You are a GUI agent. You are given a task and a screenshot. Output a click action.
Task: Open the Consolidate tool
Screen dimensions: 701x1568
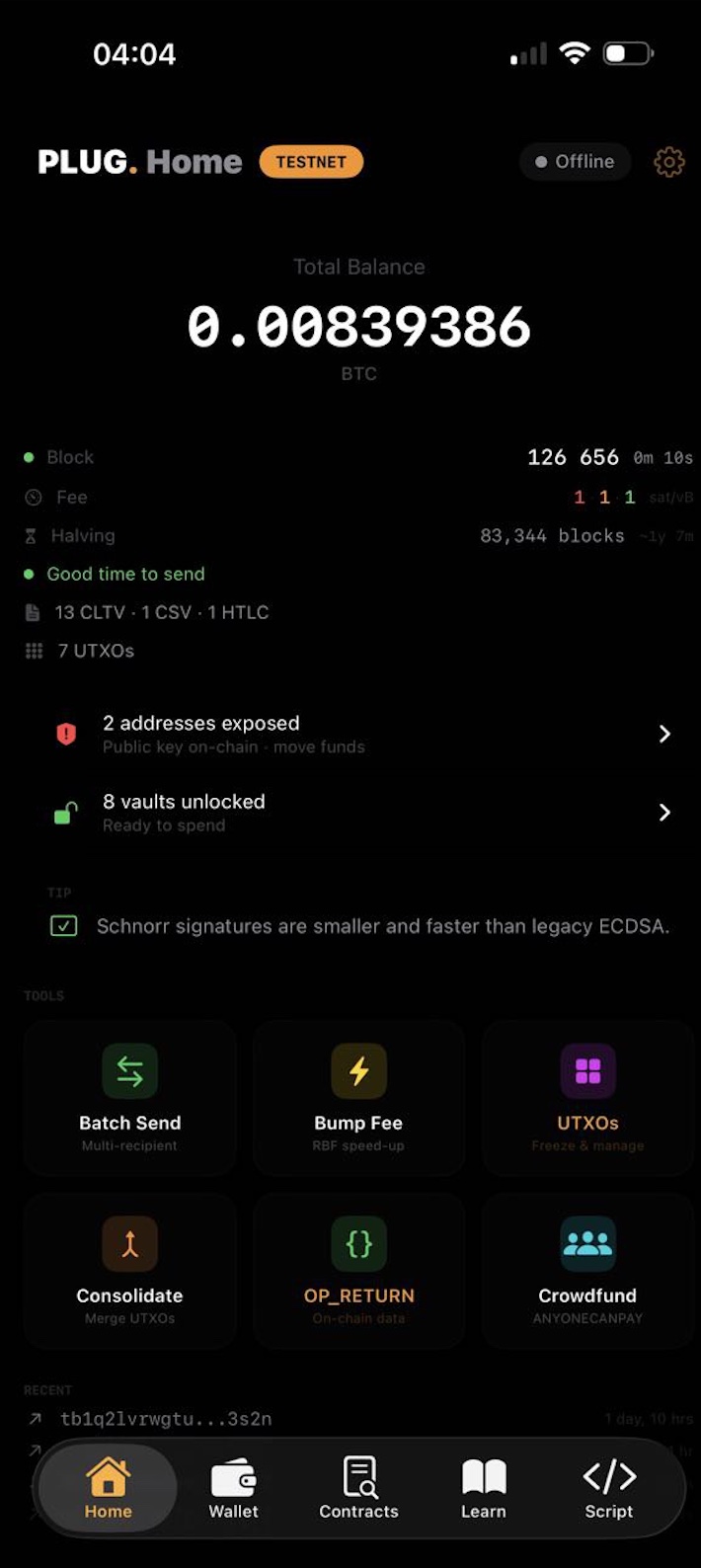(130, 1270)
